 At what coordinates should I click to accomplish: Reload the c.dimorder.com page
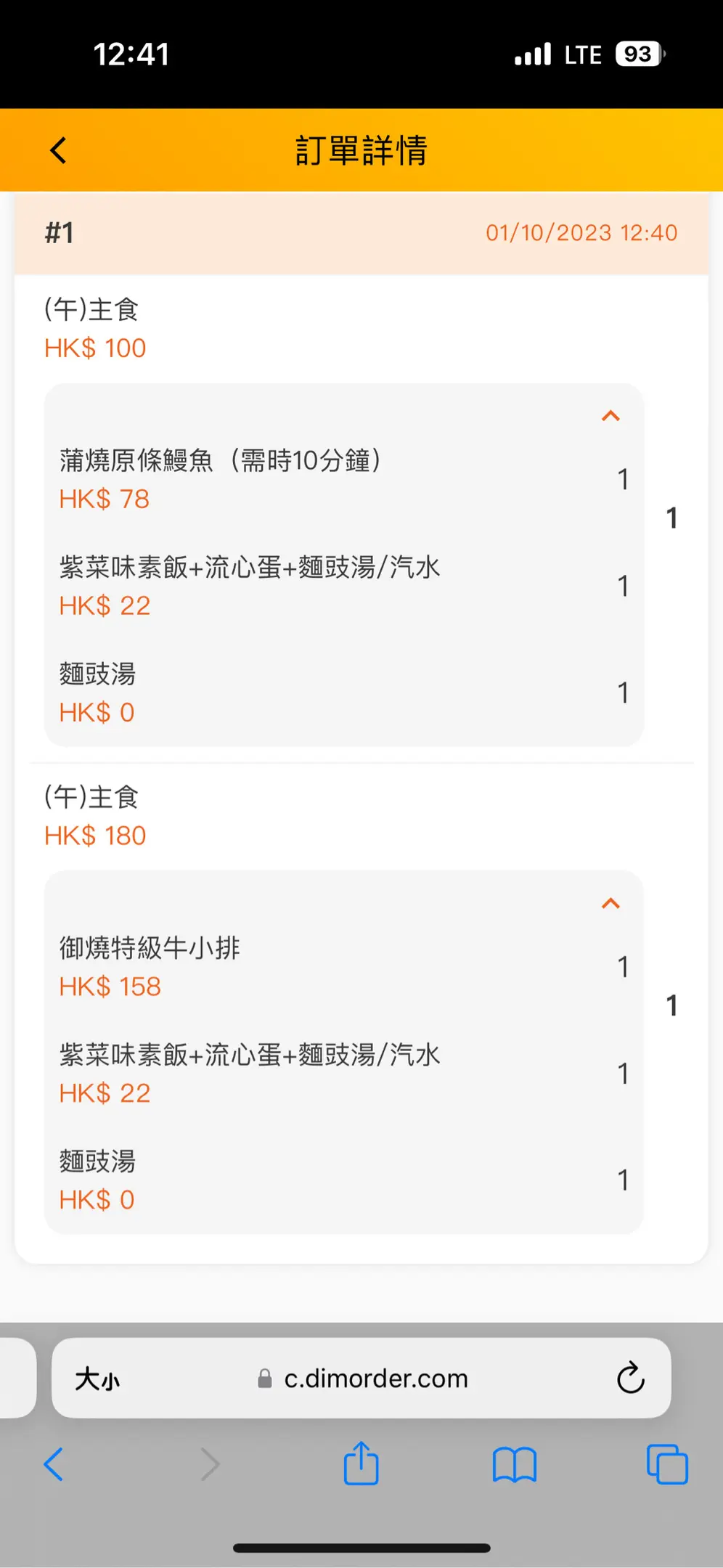point(630,1377)
